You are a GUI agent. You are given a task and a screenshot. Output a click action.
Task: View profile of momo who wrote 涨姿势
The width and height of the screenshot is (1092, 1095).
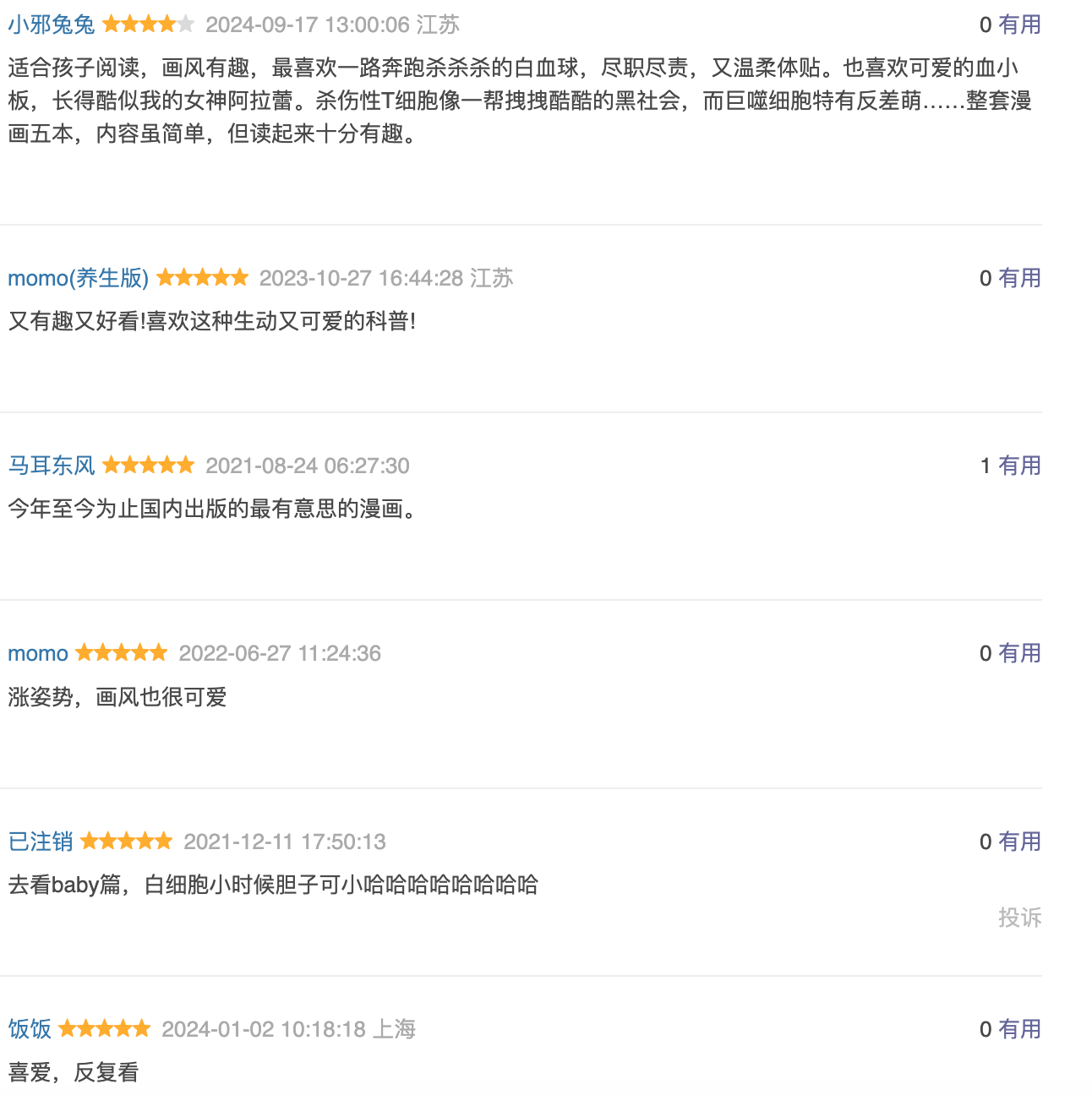pos(38,653)
